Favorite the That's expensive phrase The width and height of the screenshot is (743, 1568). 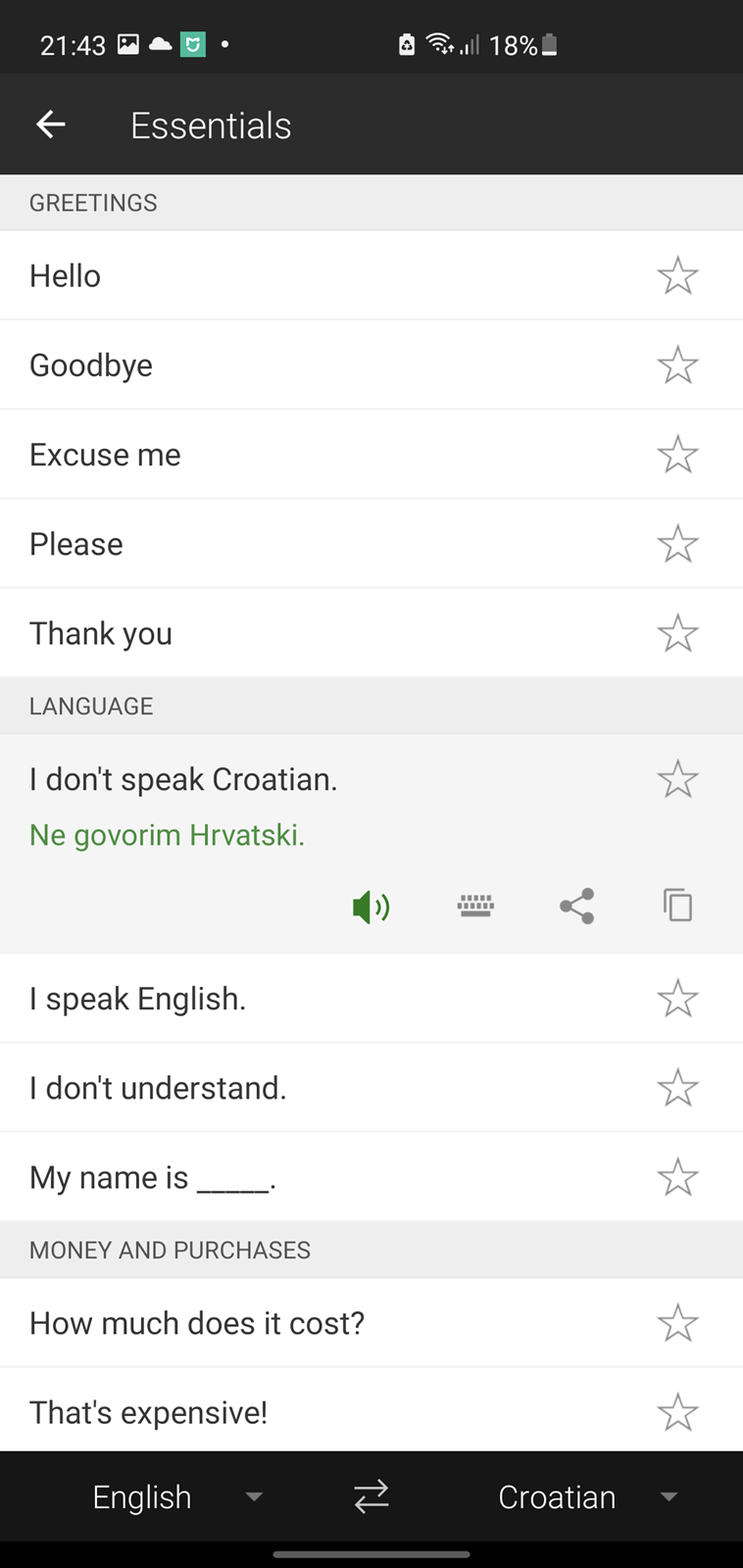677,1412
